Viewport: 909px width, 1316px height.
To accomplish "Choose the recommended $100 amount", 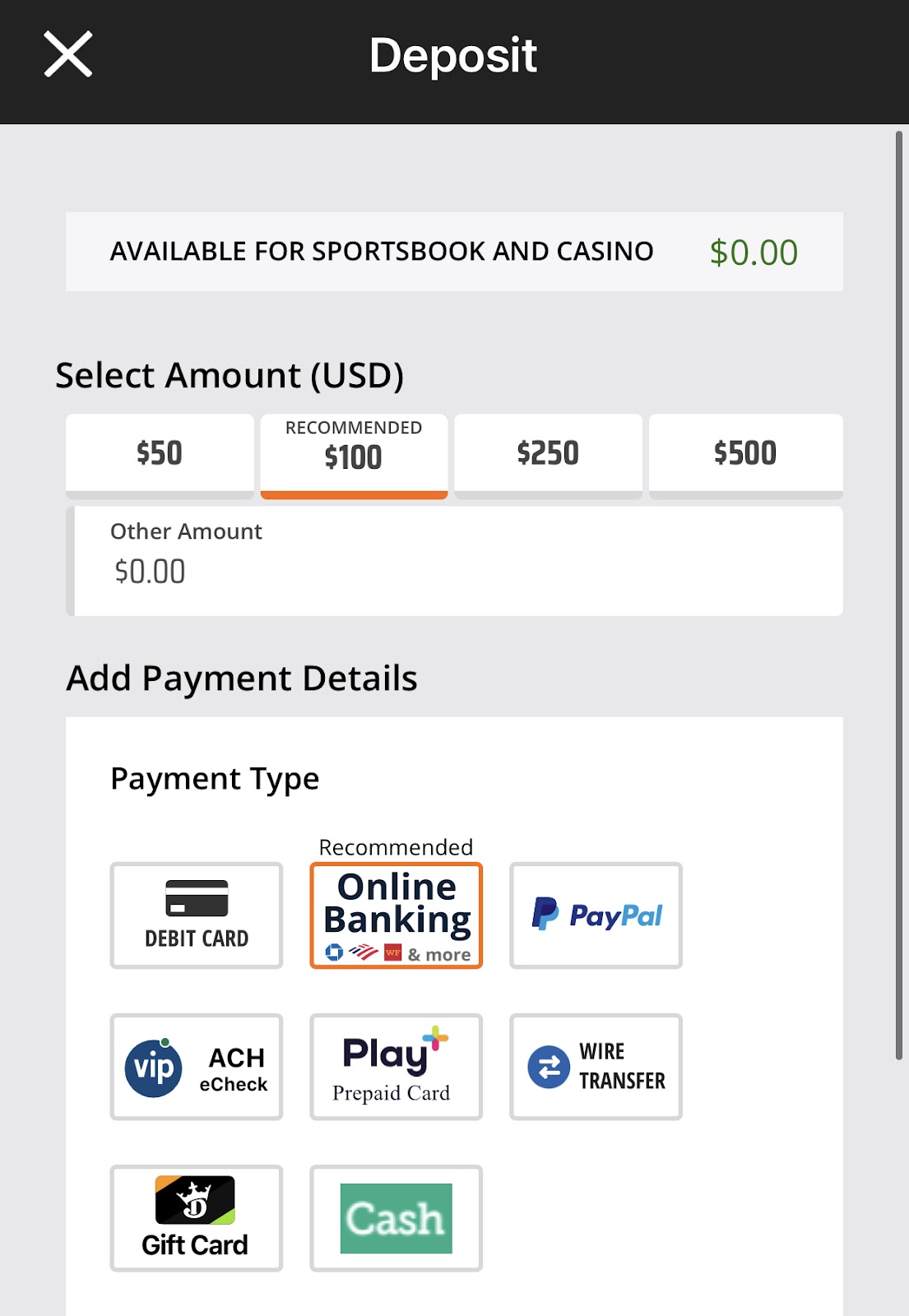I will point(354,453).
